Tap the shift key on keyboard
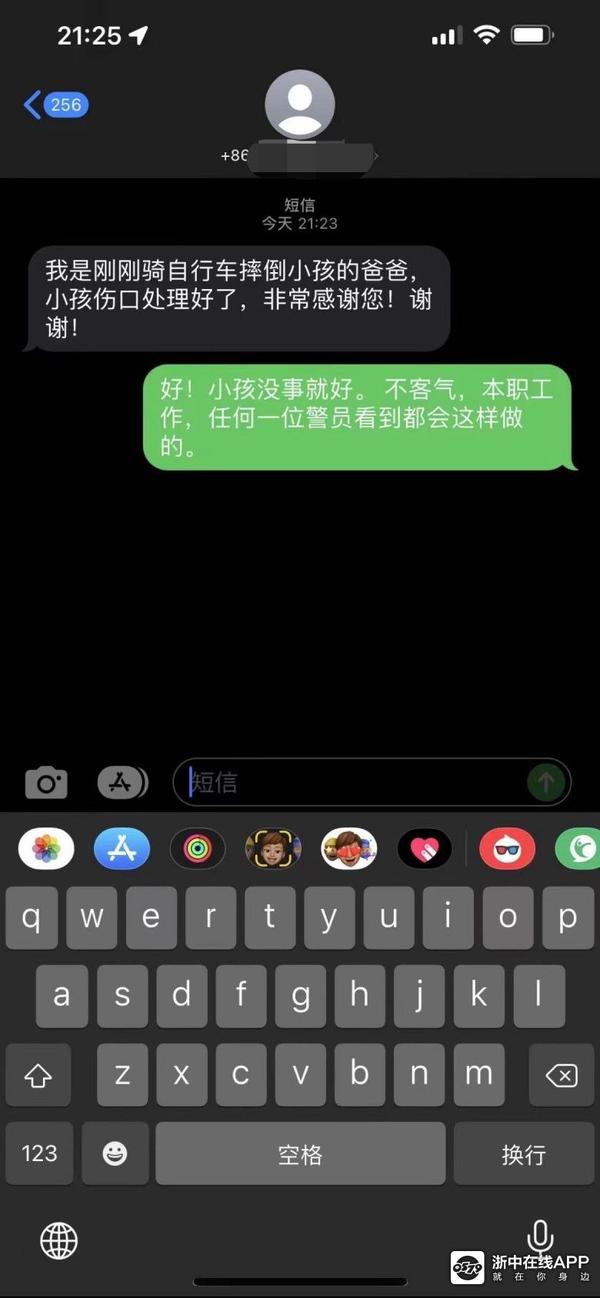Screen dimensions: 600x1298 (38, 1076)
